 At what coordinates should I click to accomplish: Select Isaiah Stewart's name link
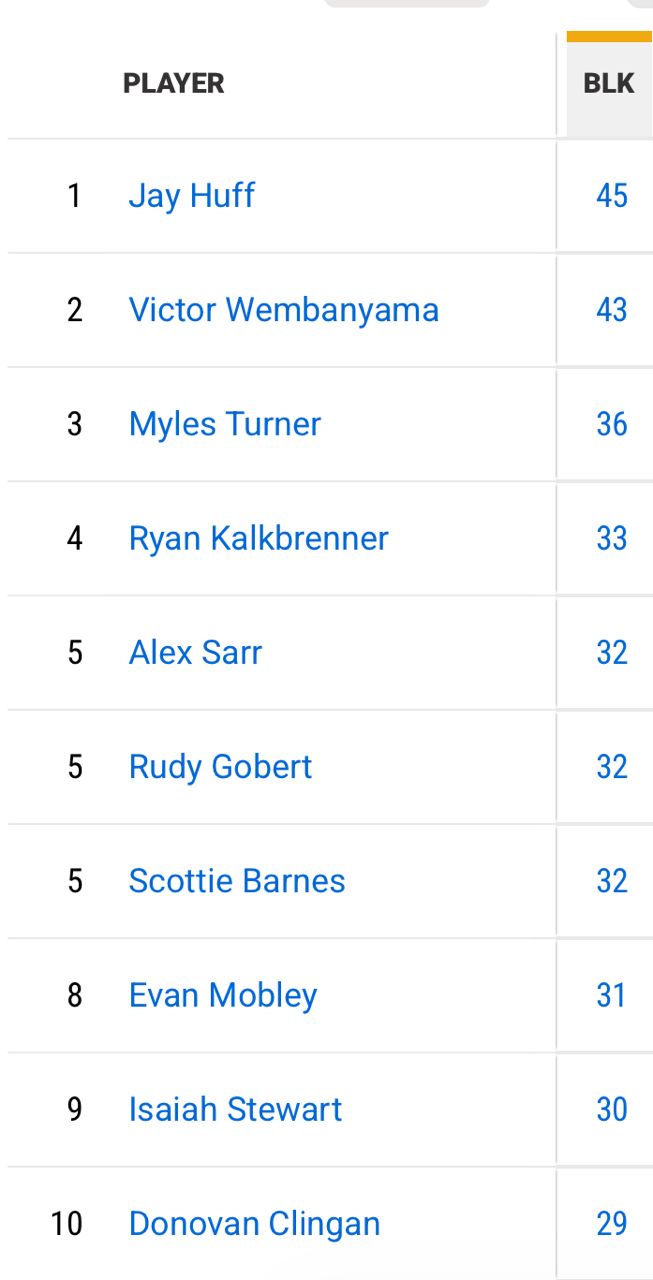[x=235, y=1109]
